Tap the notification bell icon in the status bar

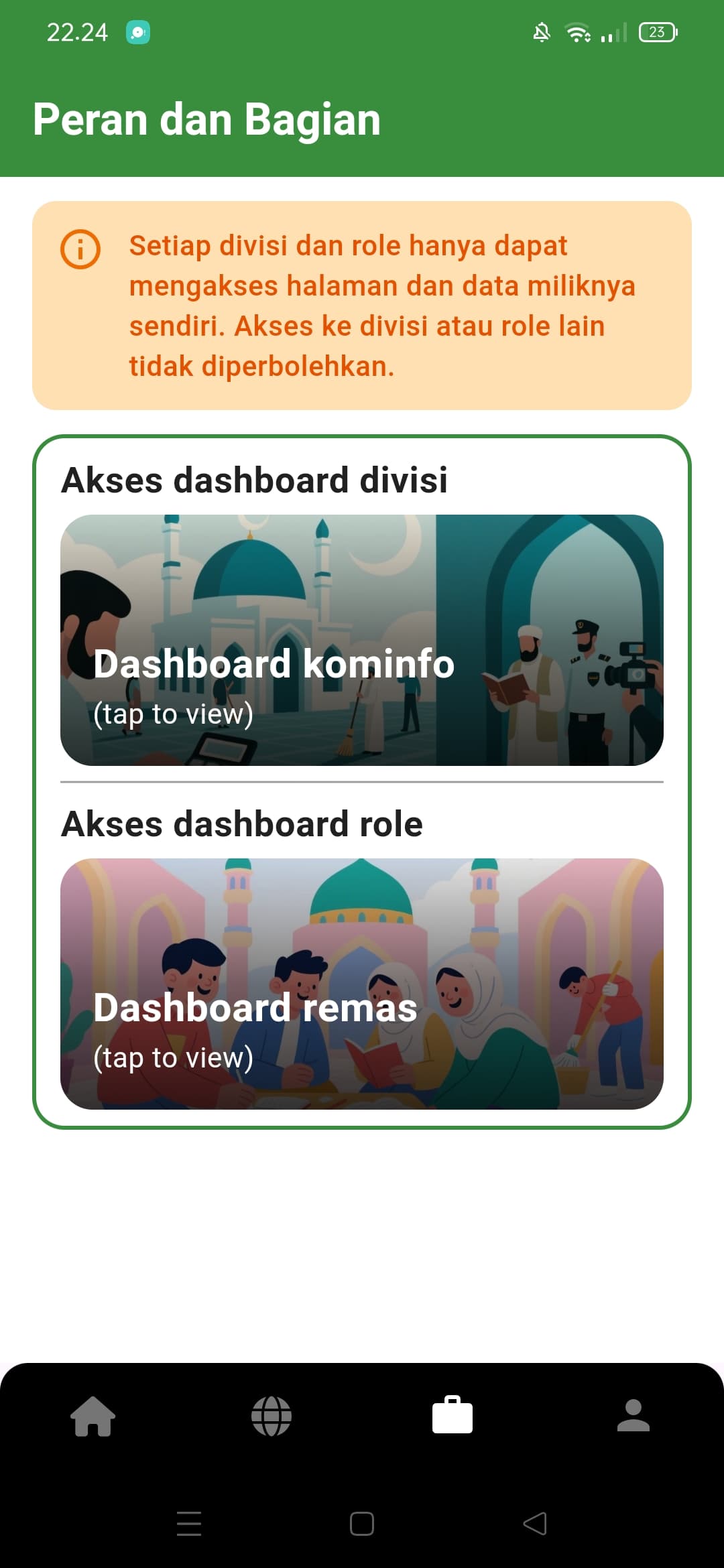tap(542, 31)
